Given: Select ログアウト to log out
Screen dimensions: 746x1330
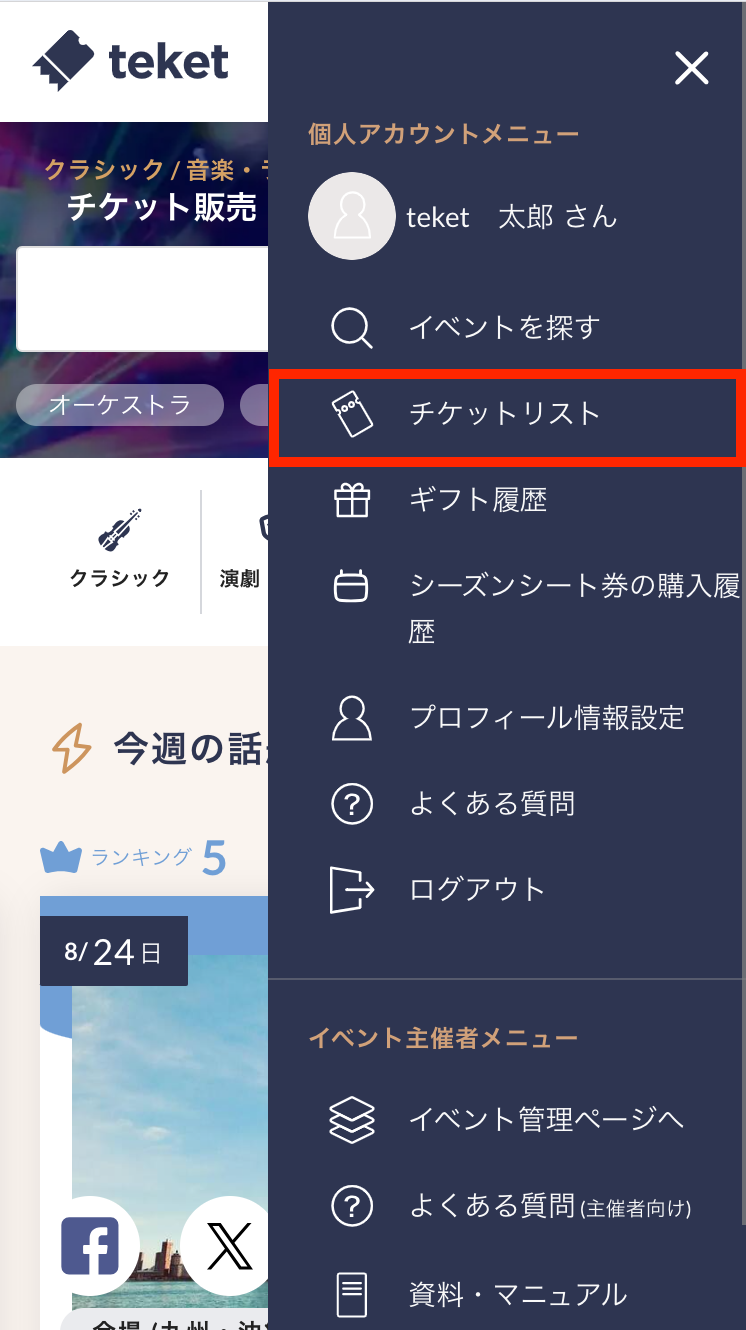Looking at the screenshot, I should pyautogui.click(x=476, y=889).
